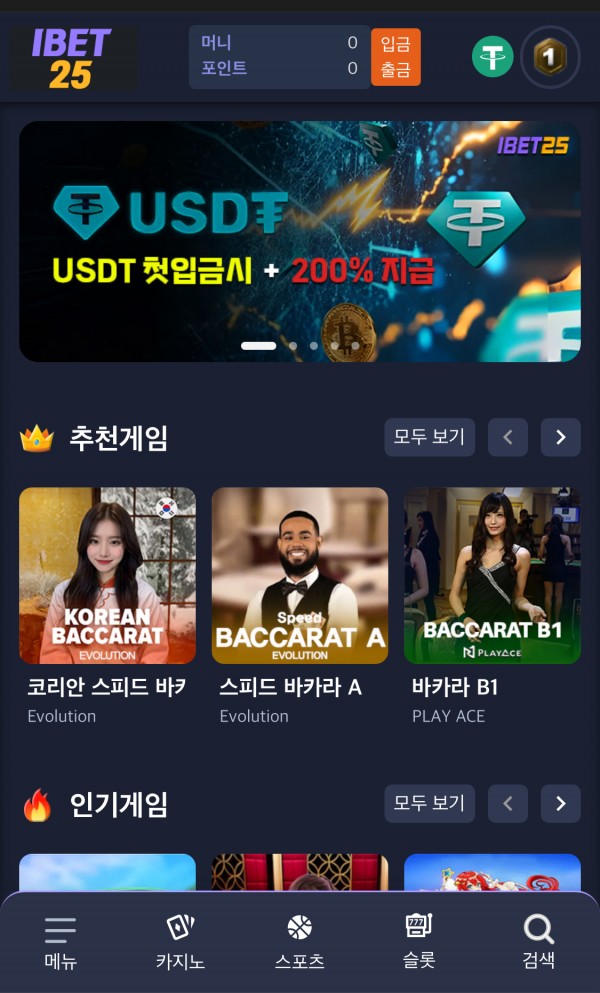Open the level 1 badge icon
This screenshot has height=993, width=600.
(x=549, y=57)
